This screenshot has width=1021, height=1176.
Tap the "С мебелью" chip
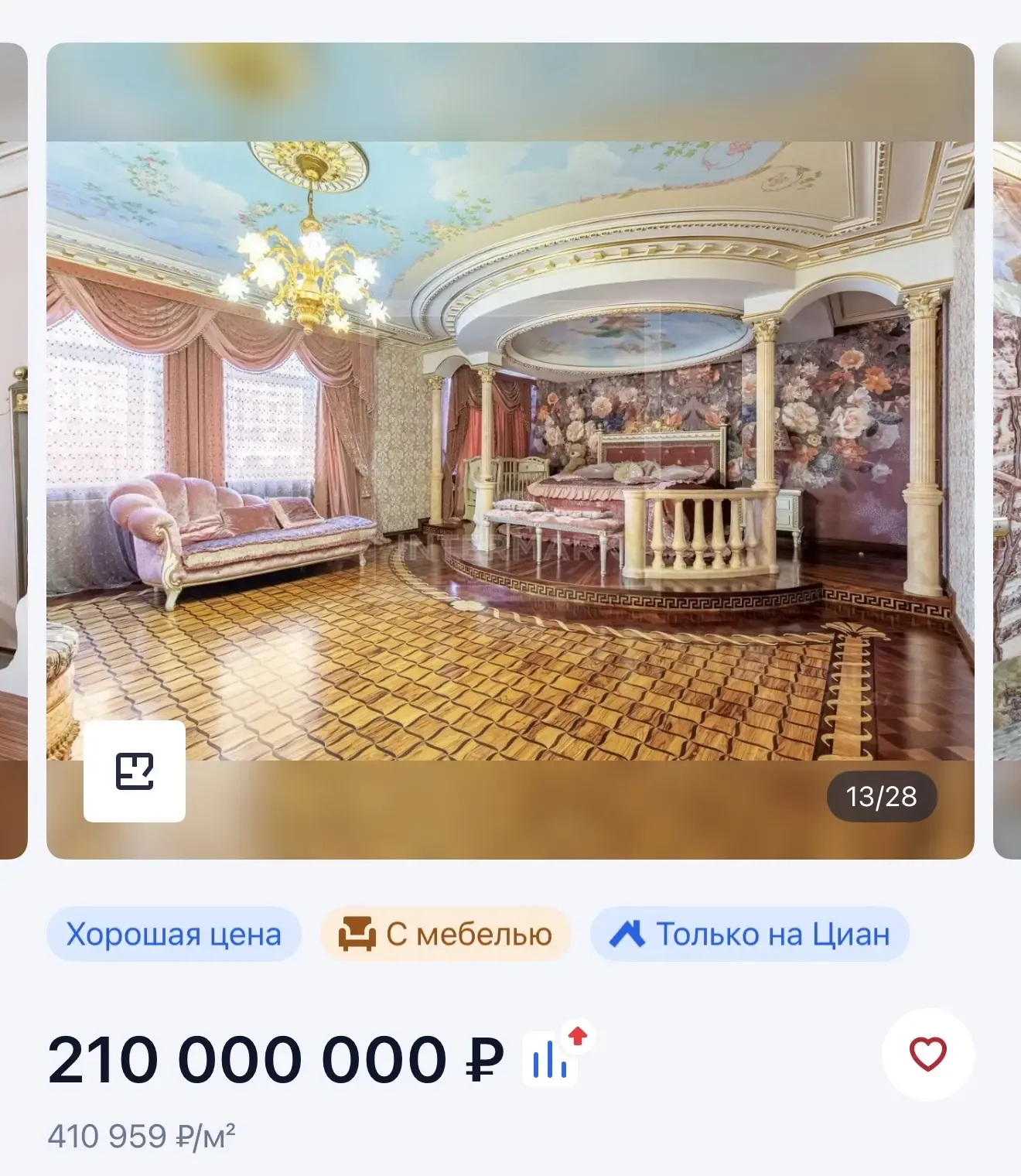coord(446,934)
